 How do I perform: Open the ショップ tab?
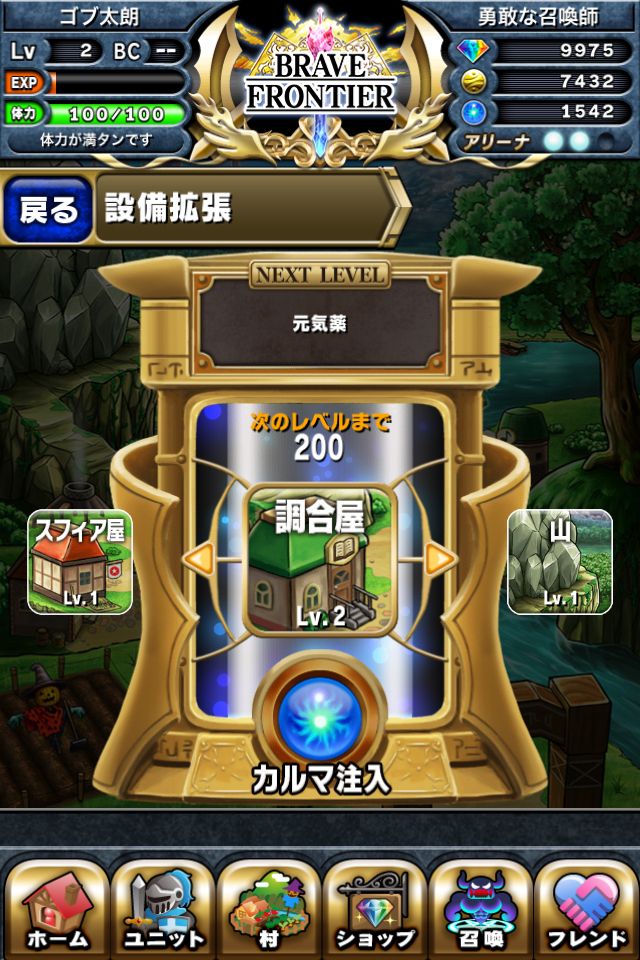tap(374, 908)
